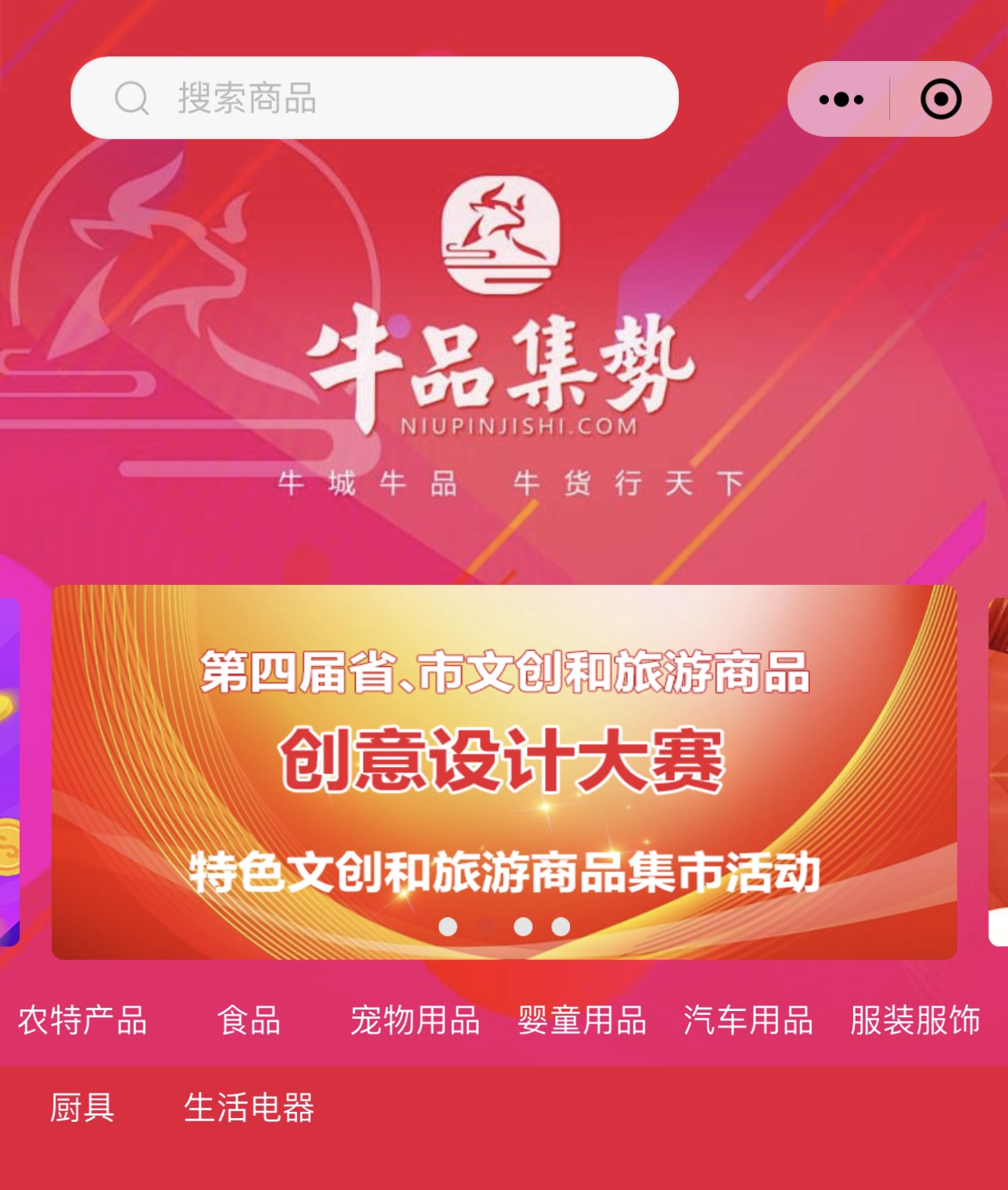Viewport: 1008px width, 1190px height.
Task: Close the mini program via target icon
Action: [940, 99]
